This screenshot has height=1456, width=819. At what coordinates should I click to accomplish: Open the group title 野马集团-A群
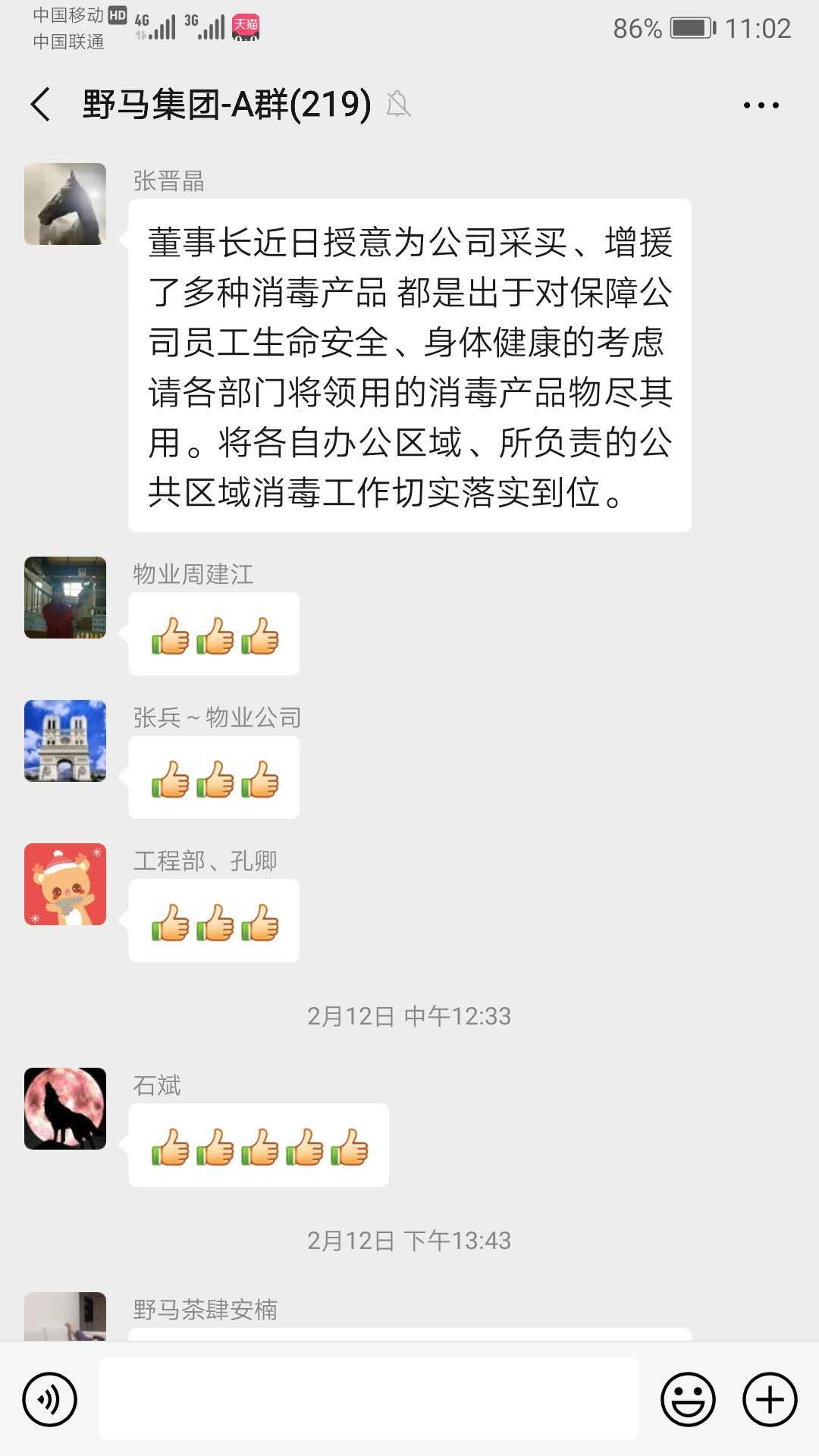(x=224, y=106)
